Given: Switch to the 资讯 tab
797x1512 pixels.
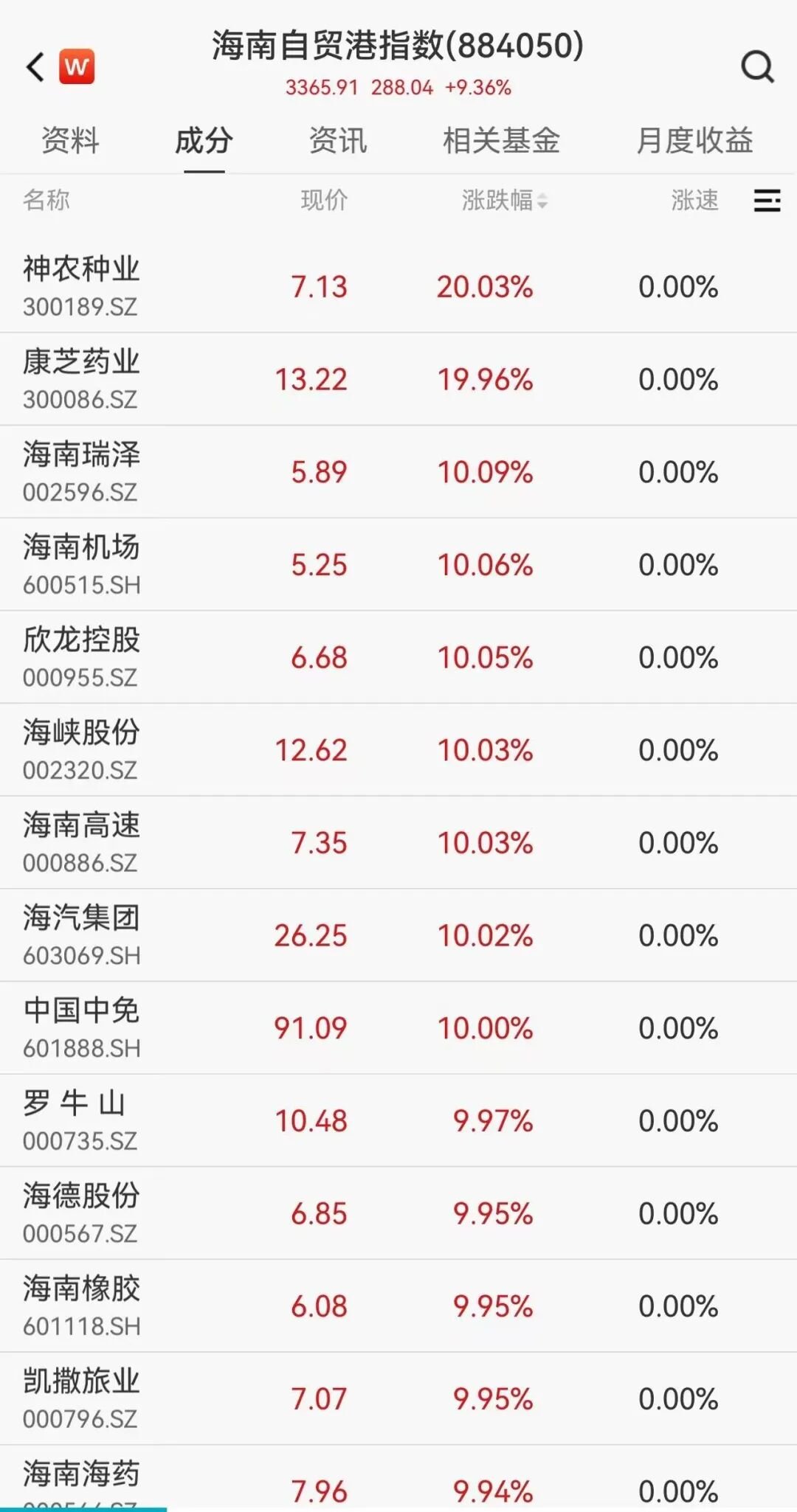Looking at the screenshot, I should click(x=338, y=140).
